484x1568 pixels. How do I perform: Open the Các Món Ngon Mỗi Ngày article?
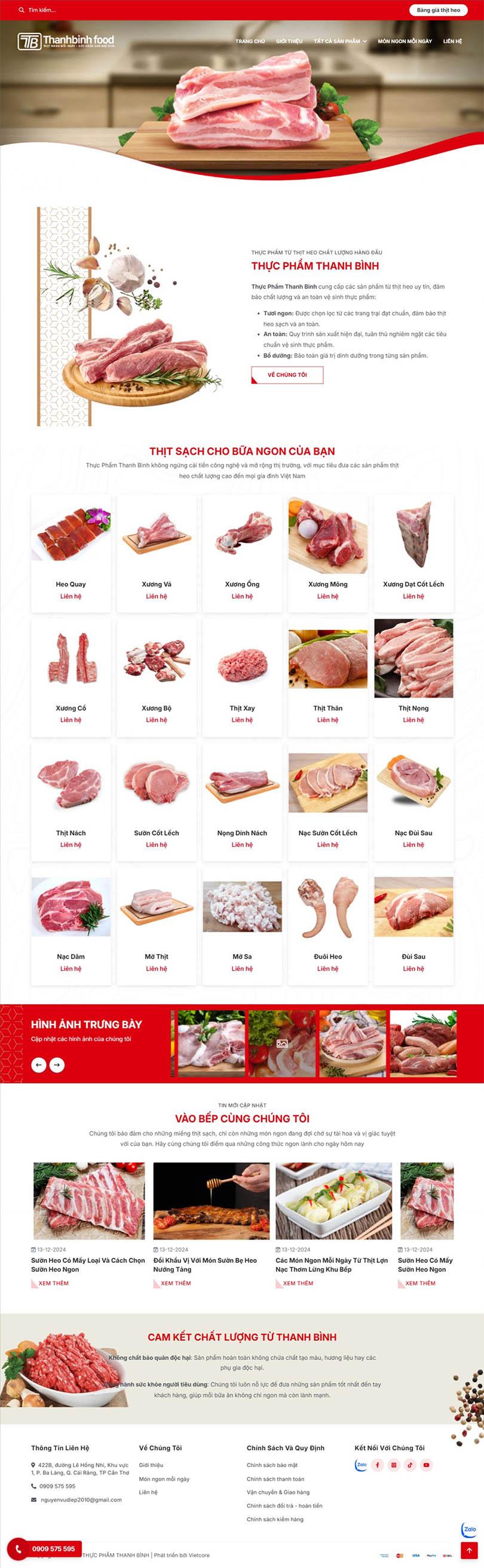pyautogui.click(x=332, y=1265)
